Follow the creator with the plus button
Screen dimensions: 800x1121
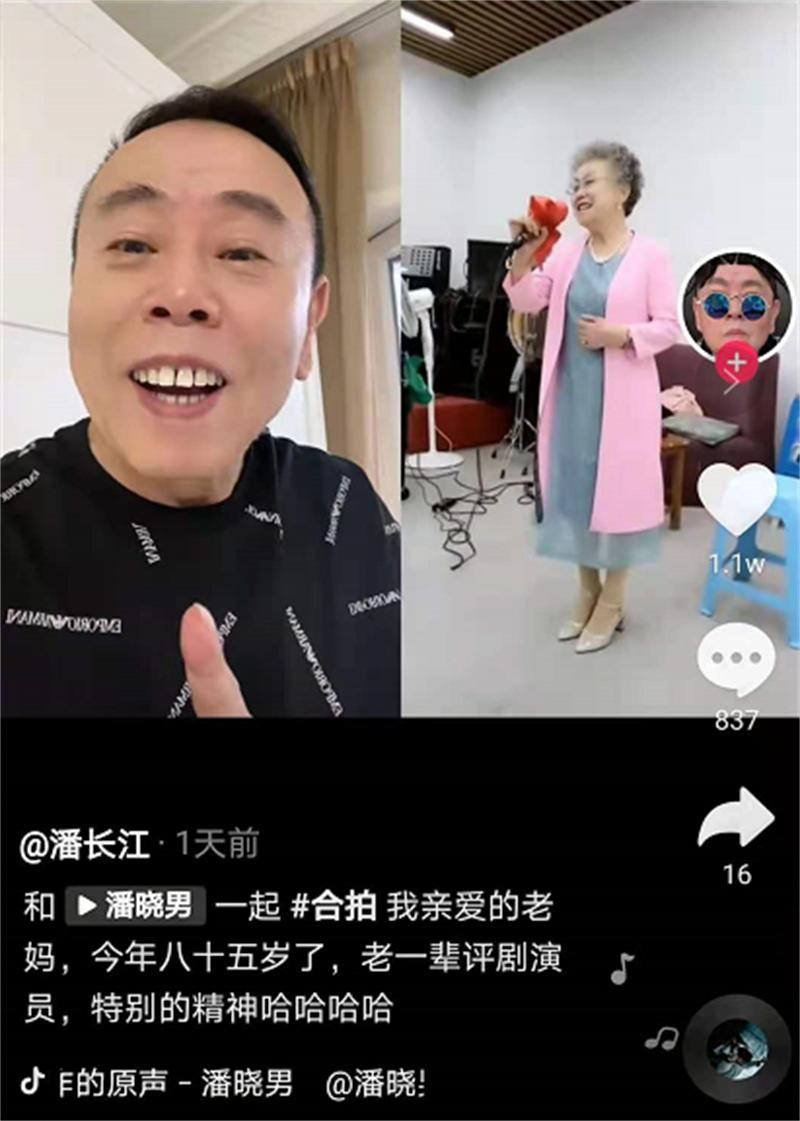point(736,362)
